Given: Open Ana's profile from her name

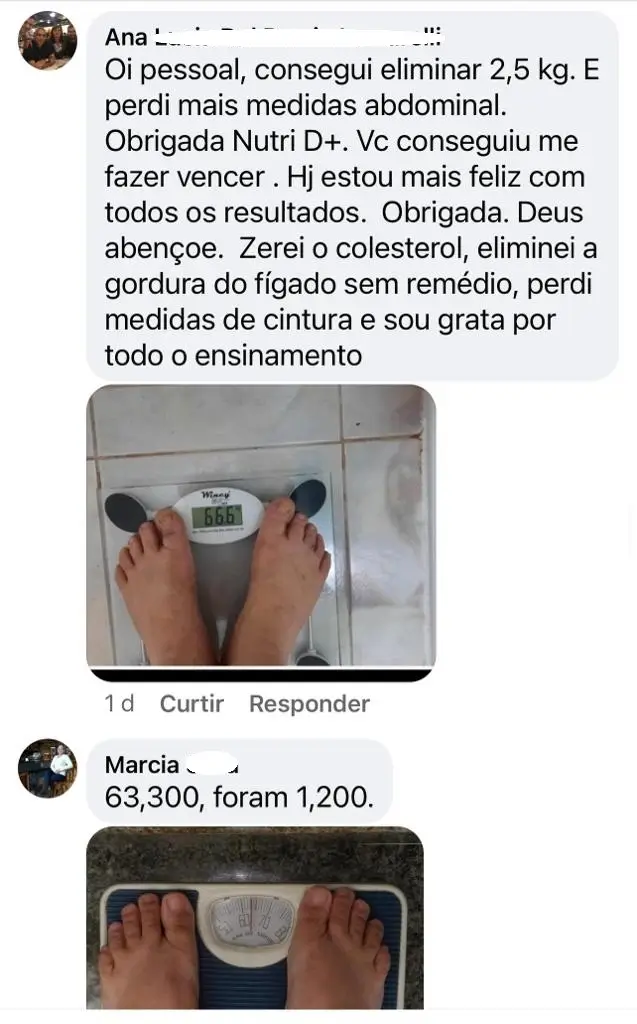Looking at the screenshot, I should [x=127, y=37].
